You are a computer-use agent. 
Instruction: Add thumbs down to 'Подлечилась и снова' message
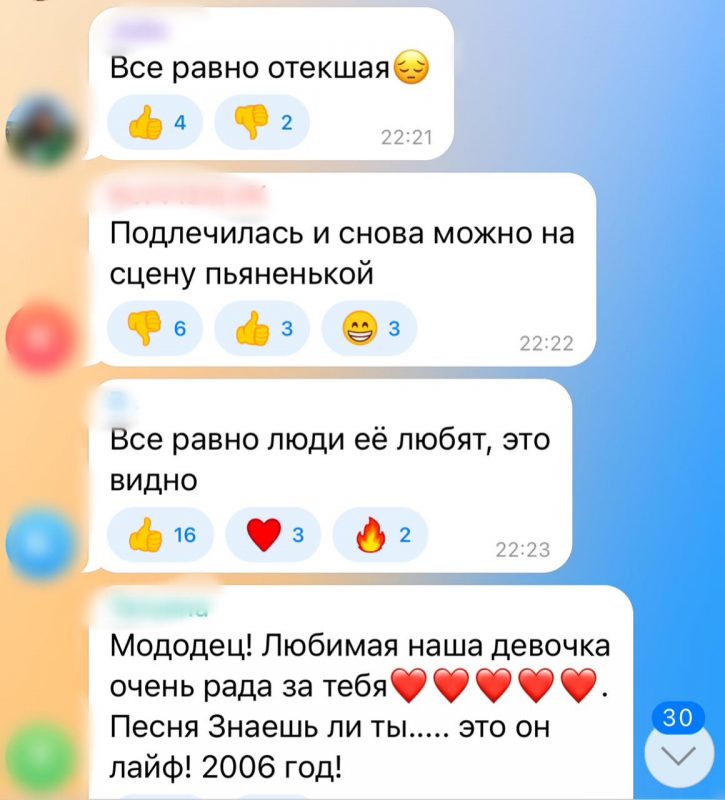[155, 332]
